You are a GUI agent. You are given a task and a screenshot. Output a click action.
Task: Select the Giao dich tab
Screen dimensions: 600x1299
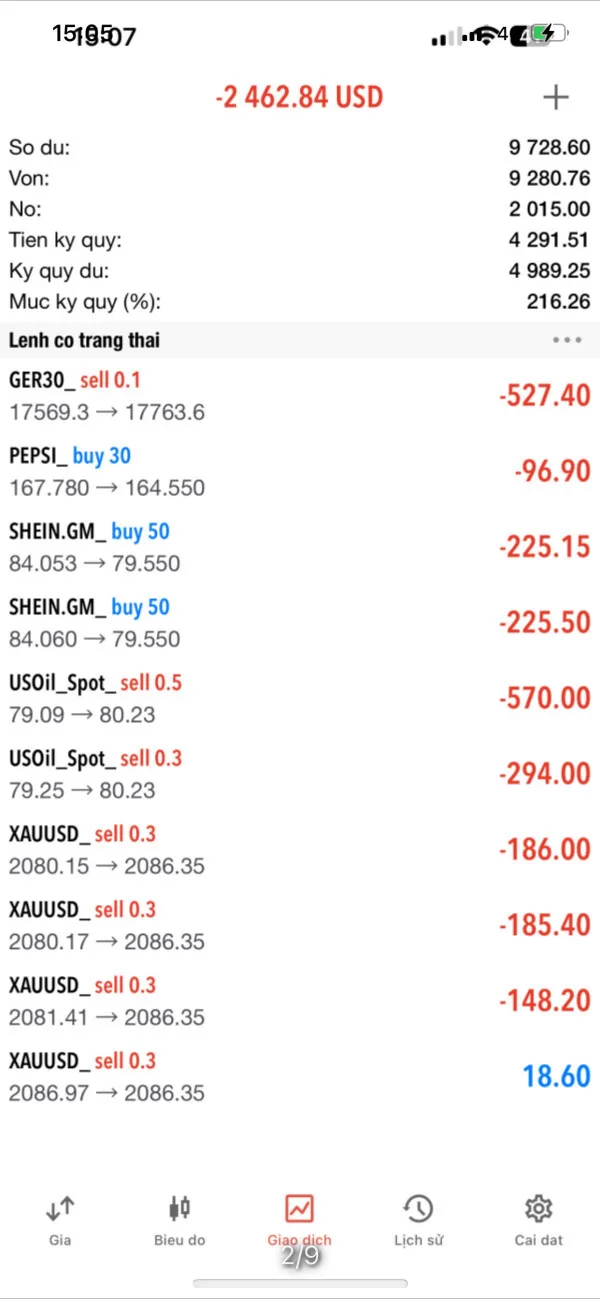tap(299, 1220)
